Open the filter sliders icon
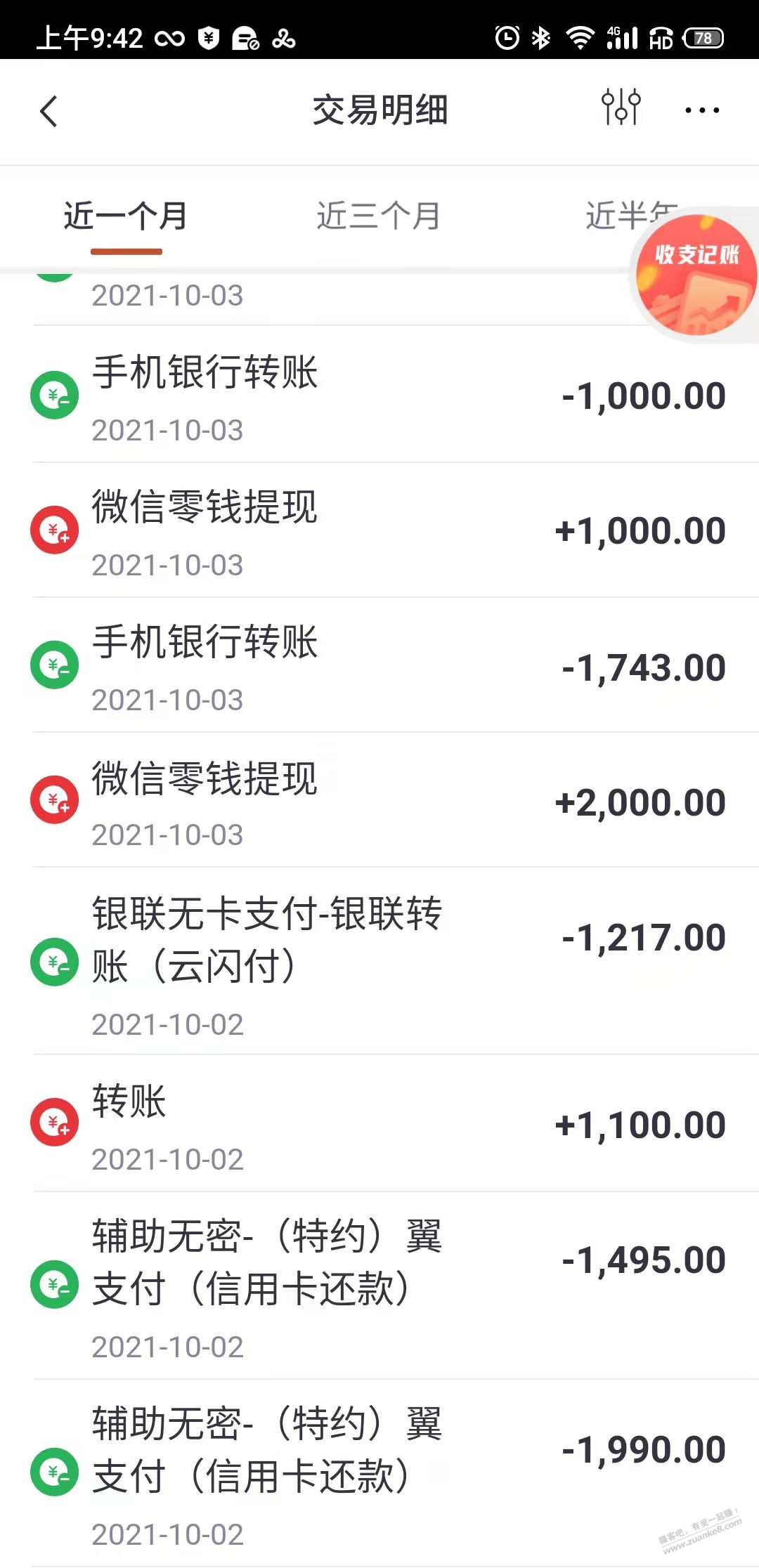 [621, 107]
